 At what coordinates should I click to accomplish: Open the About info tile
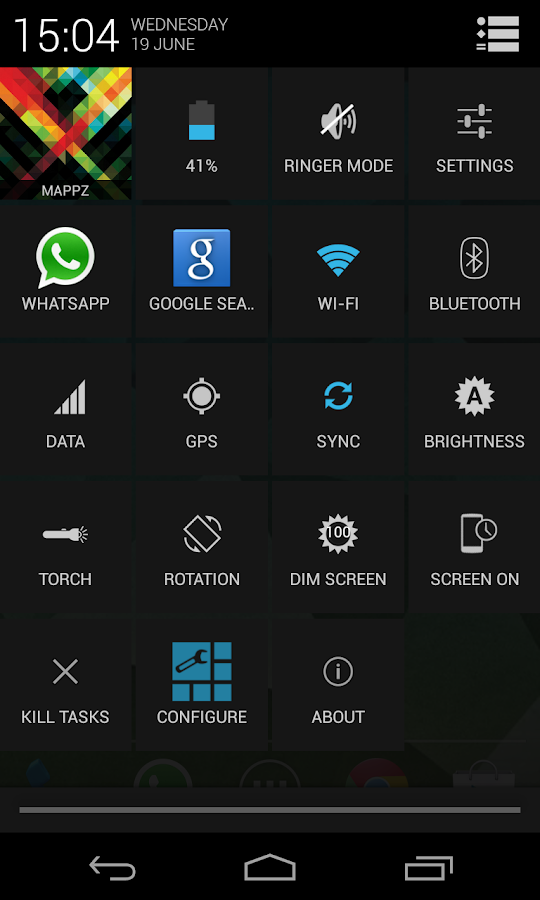(x=338, y=684)
